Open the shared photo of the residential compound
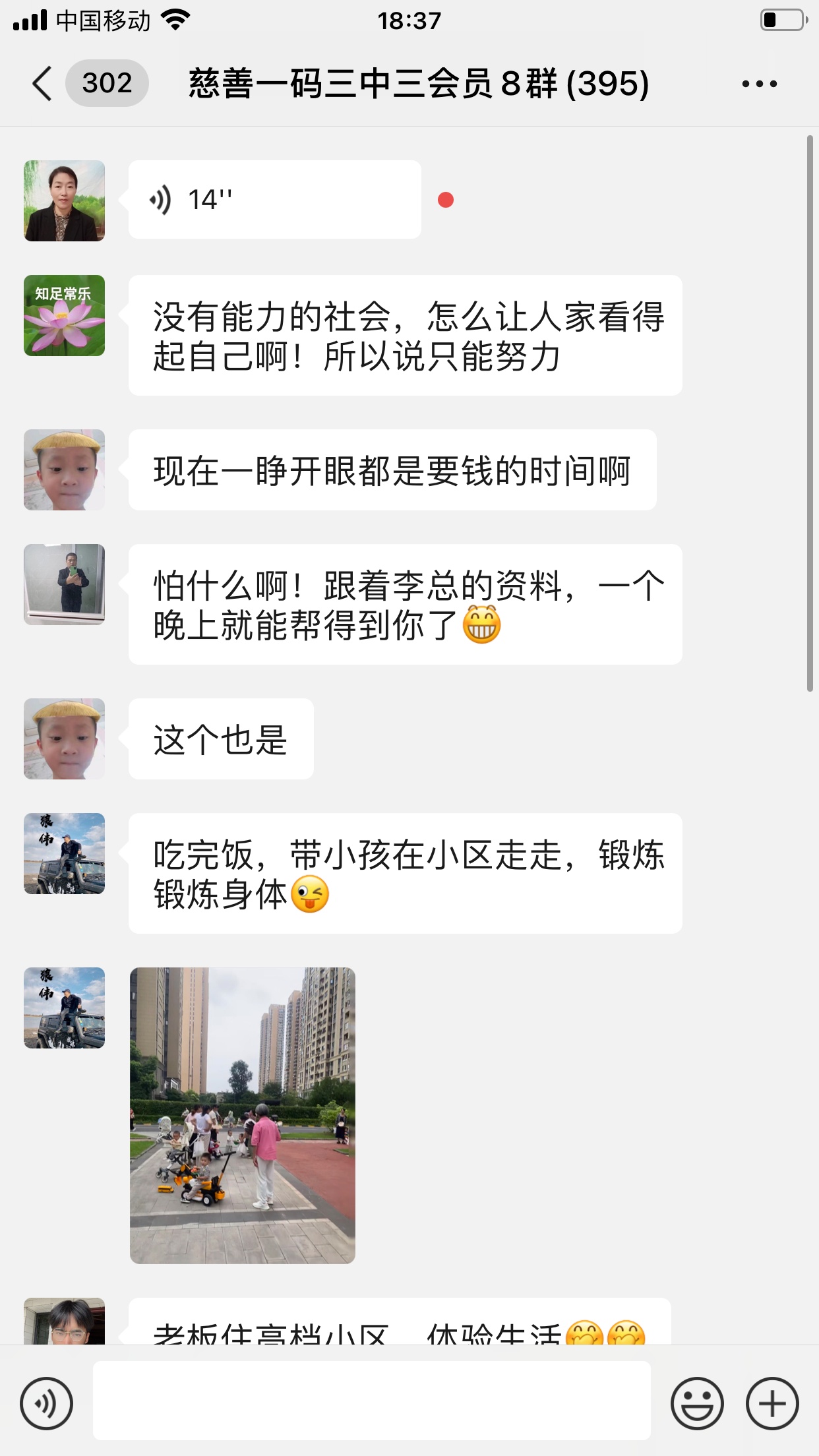Viewport: 819px width, 1456px height. [243, 1115]
